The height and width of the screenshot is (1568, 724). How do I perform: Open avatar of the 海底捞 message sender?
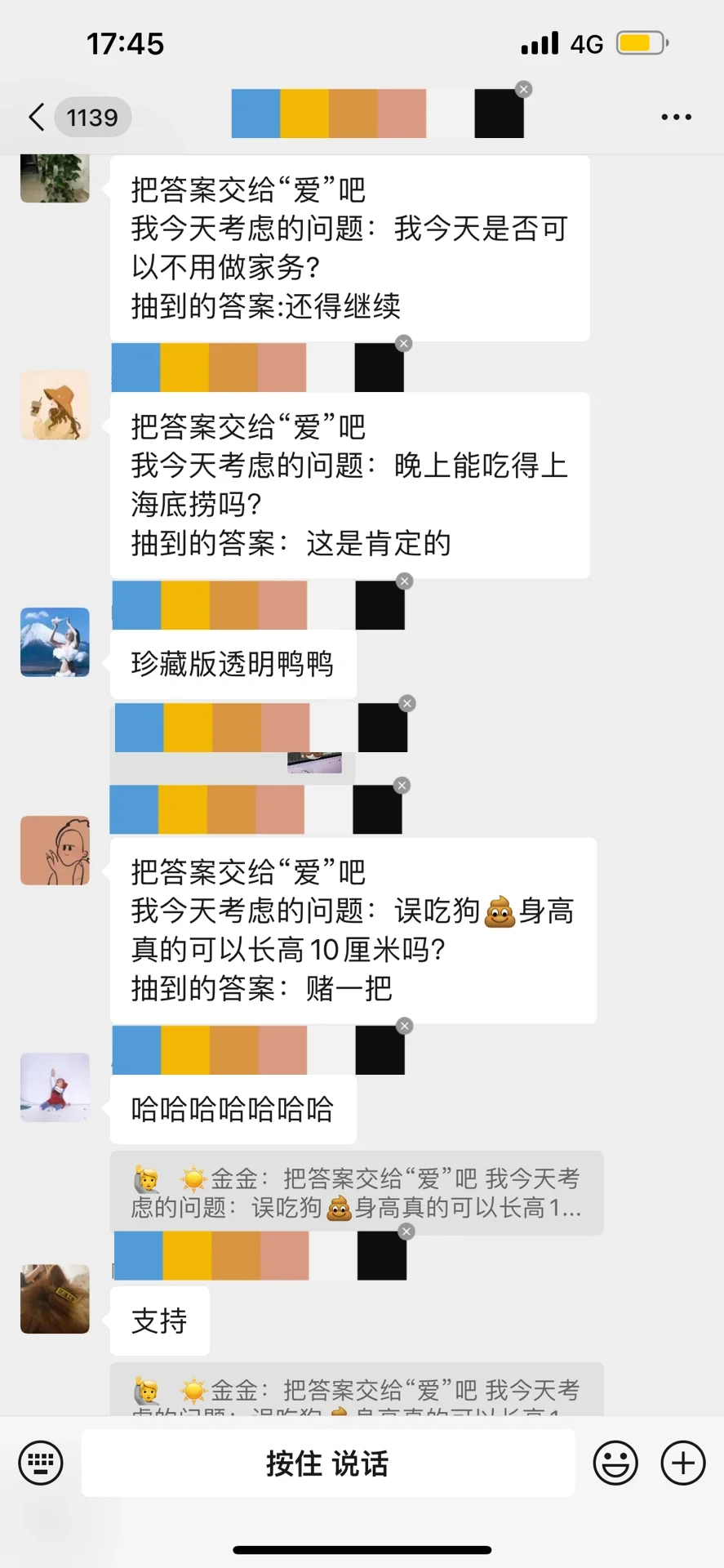(55, 405)
